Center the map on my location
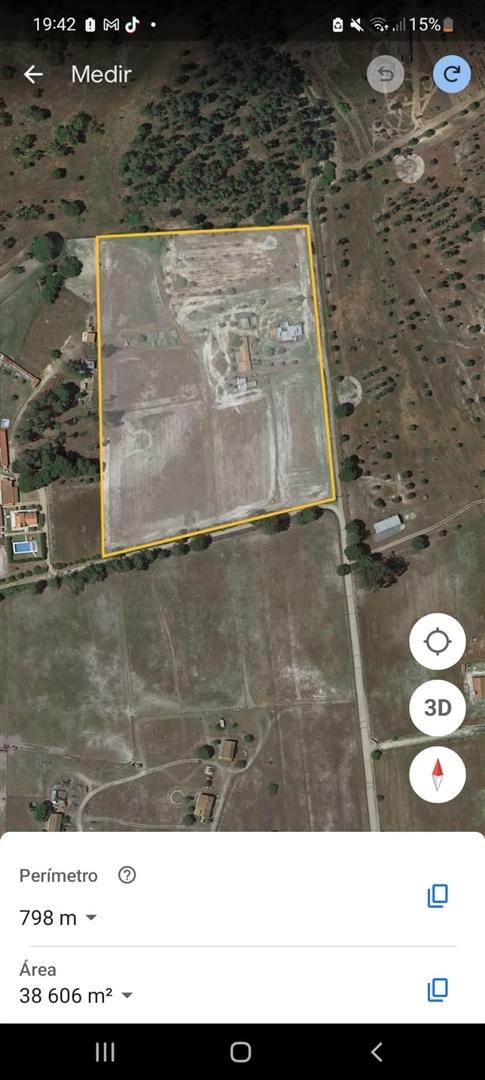 pos(437,642)
